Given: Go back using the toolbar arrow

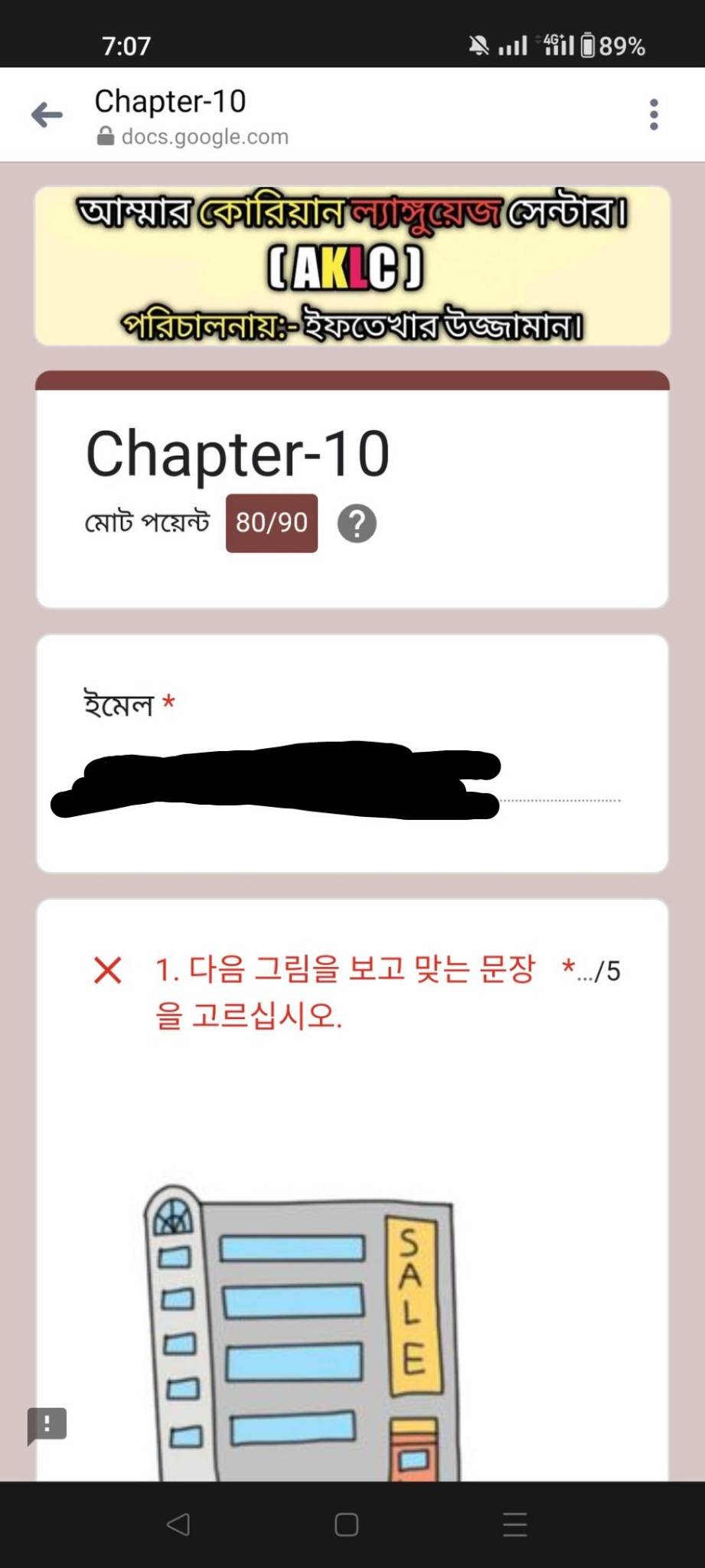Looking at the screenshot, I should (x=47, y=115).
